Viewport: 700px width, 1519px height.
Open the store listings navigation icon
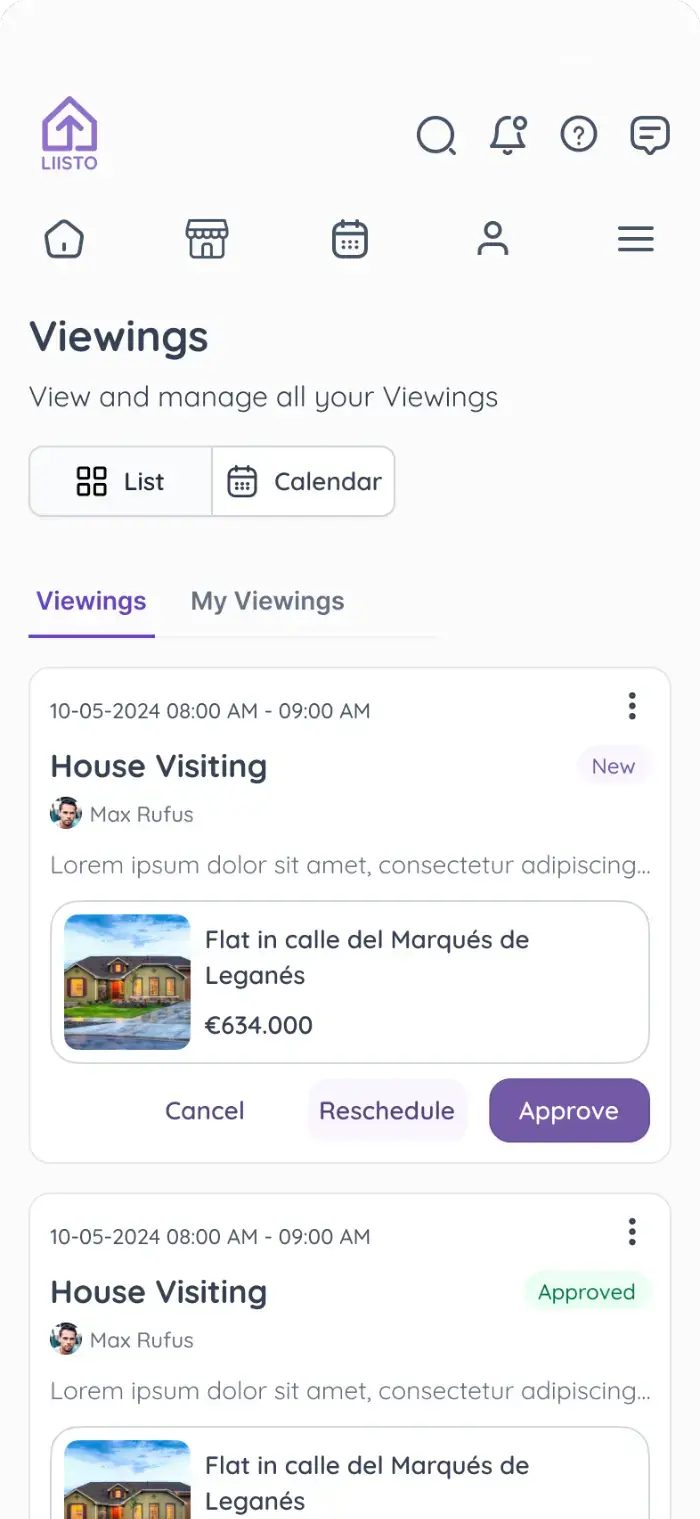[x=207, y=240]
